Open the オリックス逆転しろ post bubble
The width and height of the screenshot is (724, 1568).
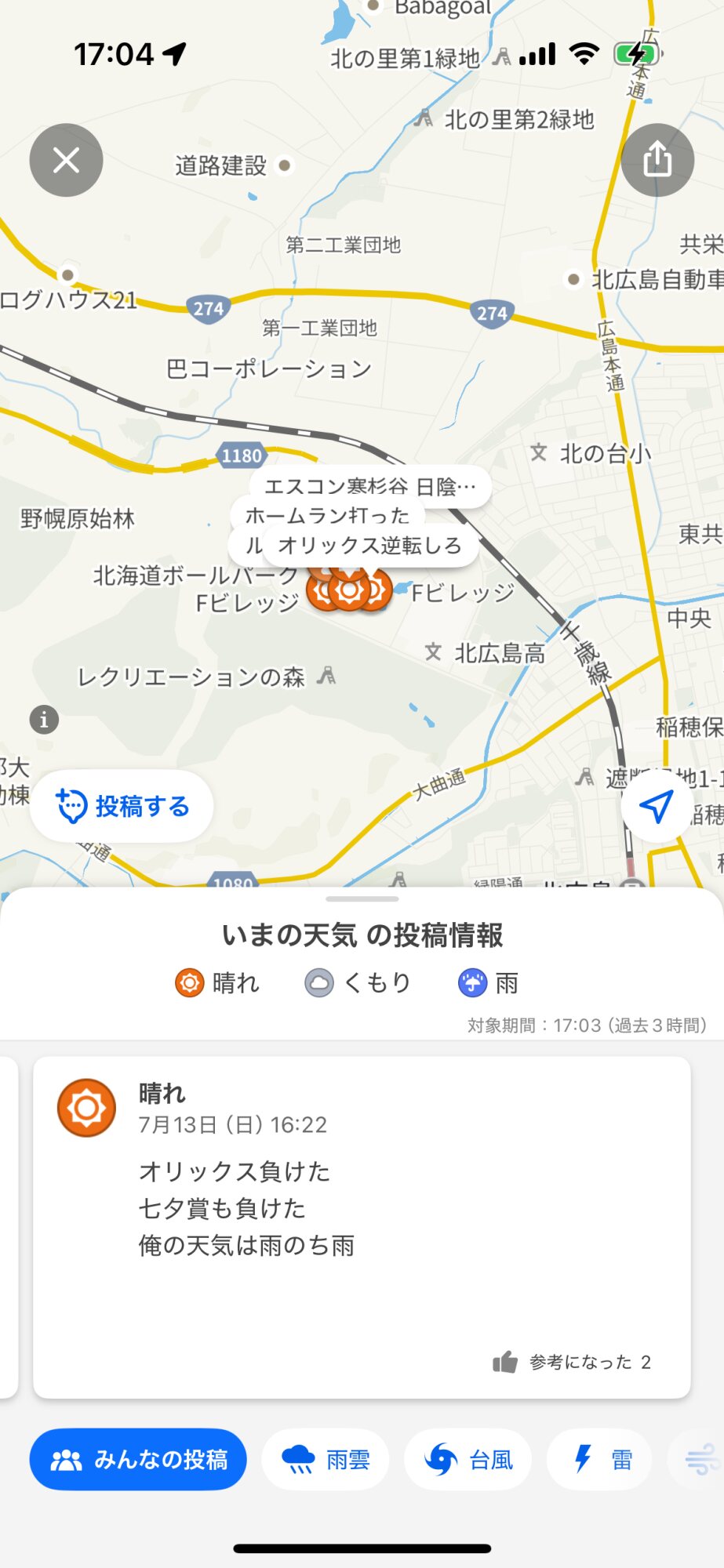coord(369,546)
